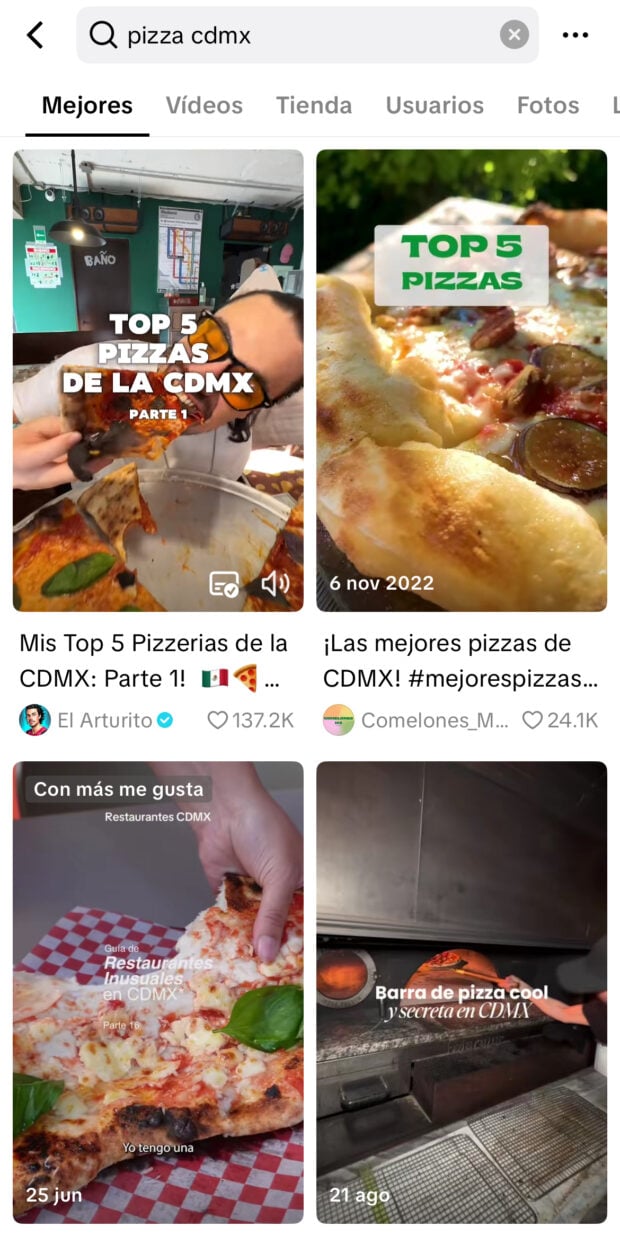
Task: Select the Fotos tab
Action: [x=548, y=105]
